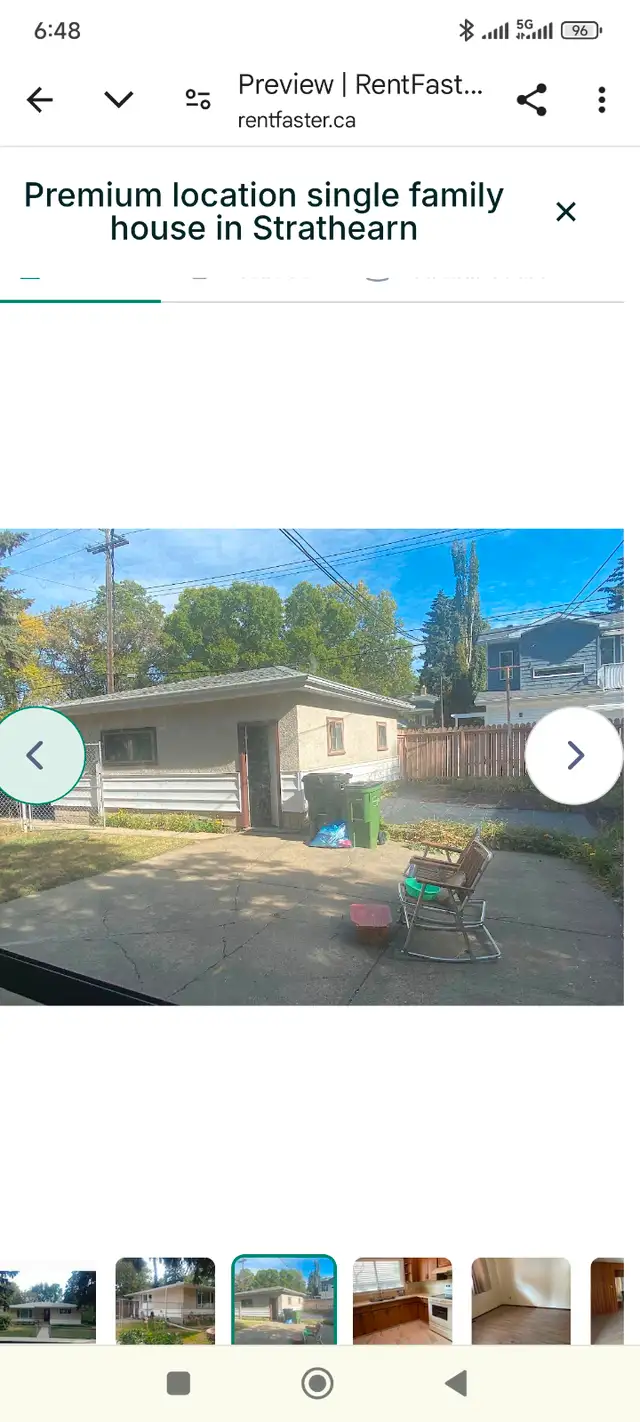
Task: Share this RentFaster listing
Action: 532,100
